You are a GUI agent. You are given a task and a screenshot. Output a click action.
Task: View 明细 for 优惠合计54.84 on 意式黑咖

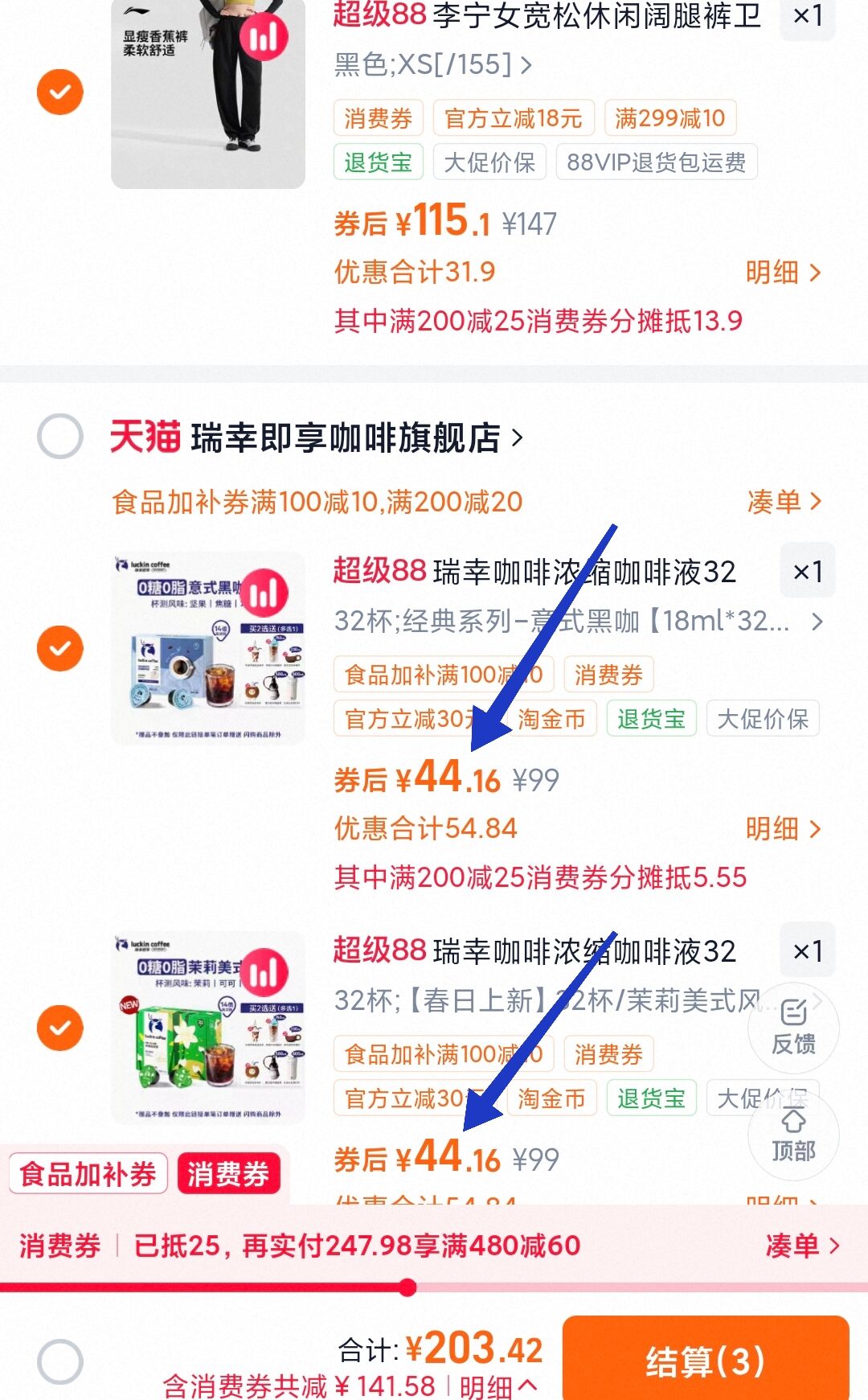pyautogui.click(x=784, y=829)
